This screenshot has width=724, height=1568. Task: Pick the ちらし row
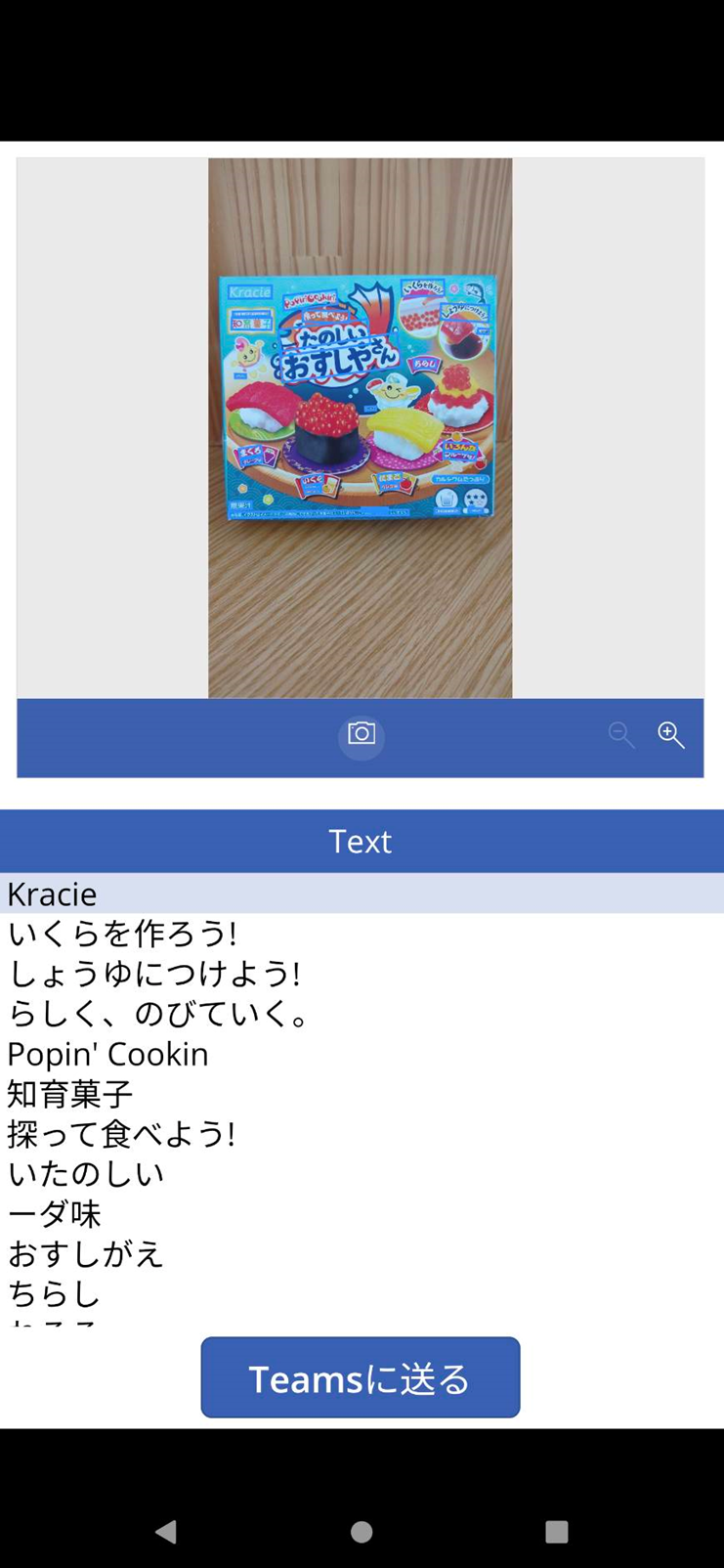click(x=362, y=1294)
